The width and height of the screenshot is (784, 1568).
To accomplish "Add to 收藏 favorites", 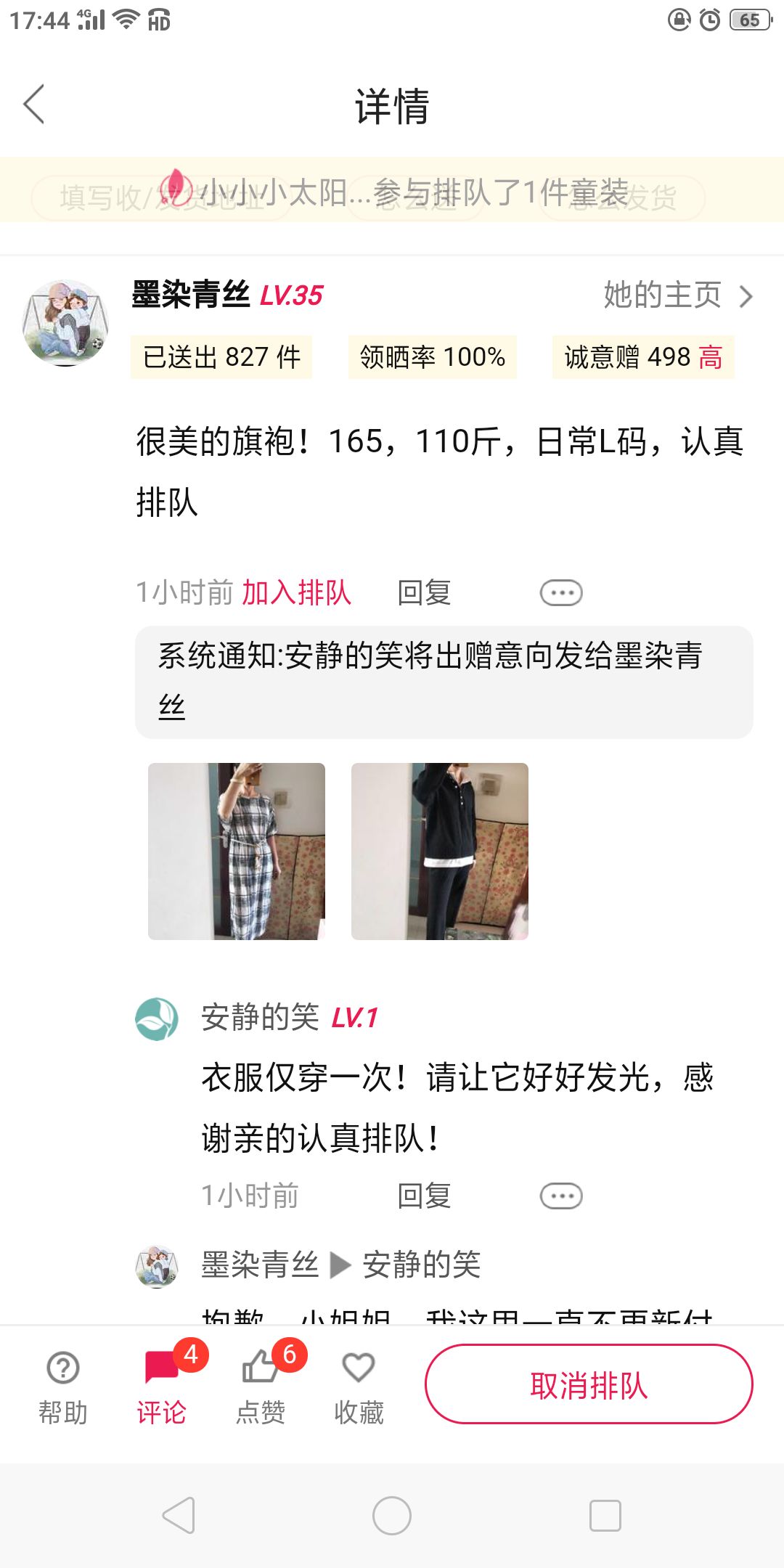I will click(x=359, y=1388).
